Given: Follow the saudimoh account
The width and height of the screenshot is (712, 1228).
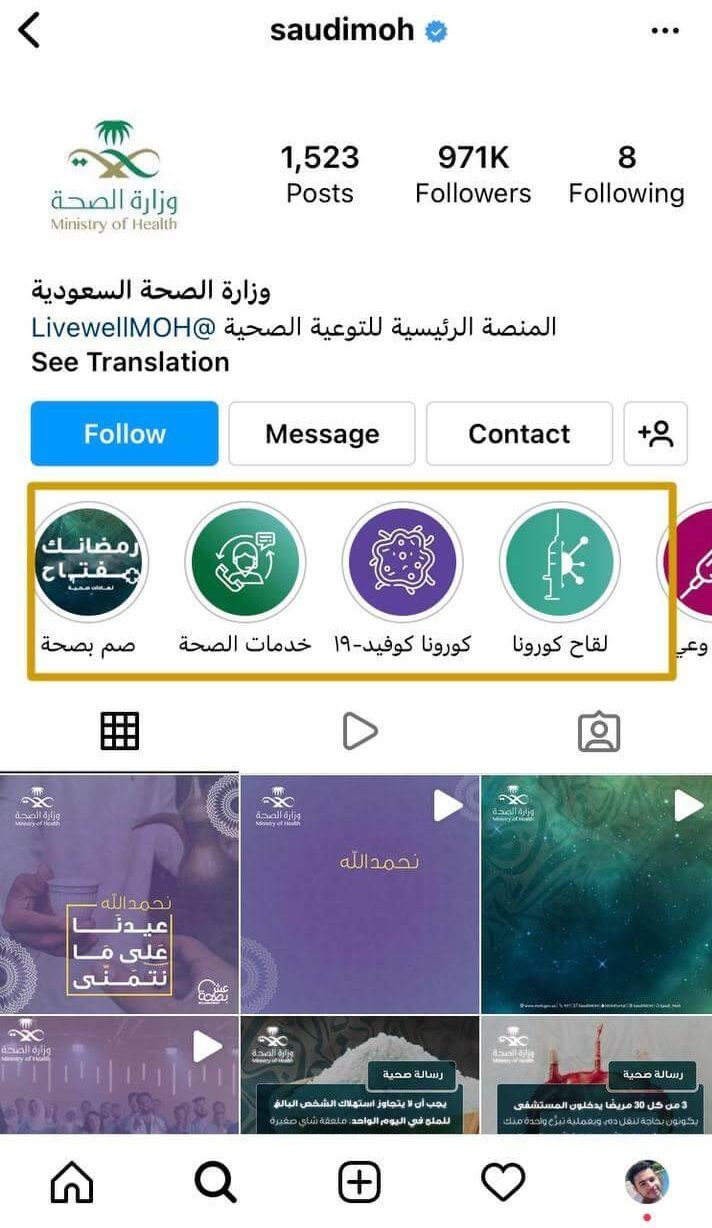Looking at the screenshot, I should click(x=124, y=434).
